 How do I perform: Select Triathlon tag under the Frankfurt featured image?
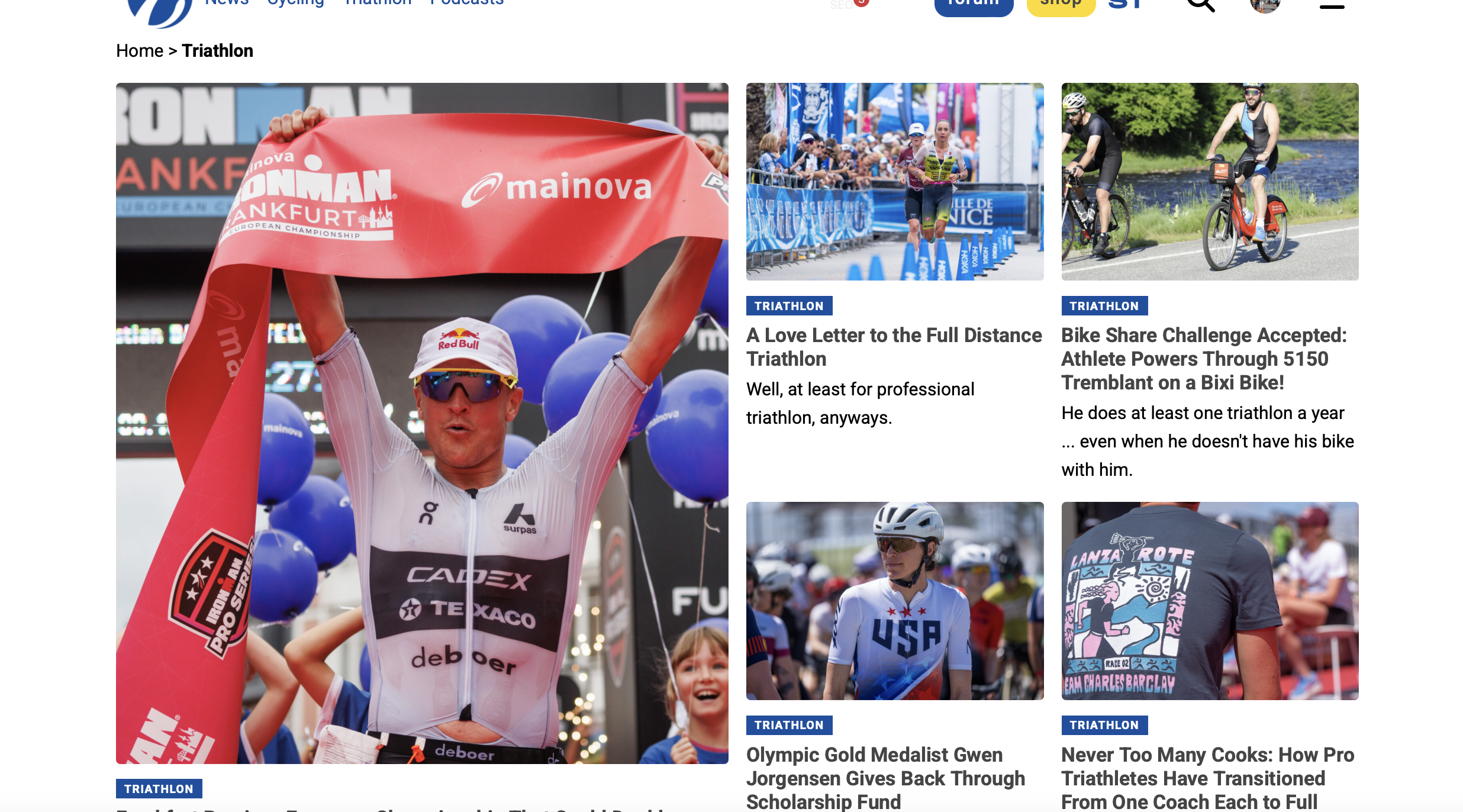(159, 789)
